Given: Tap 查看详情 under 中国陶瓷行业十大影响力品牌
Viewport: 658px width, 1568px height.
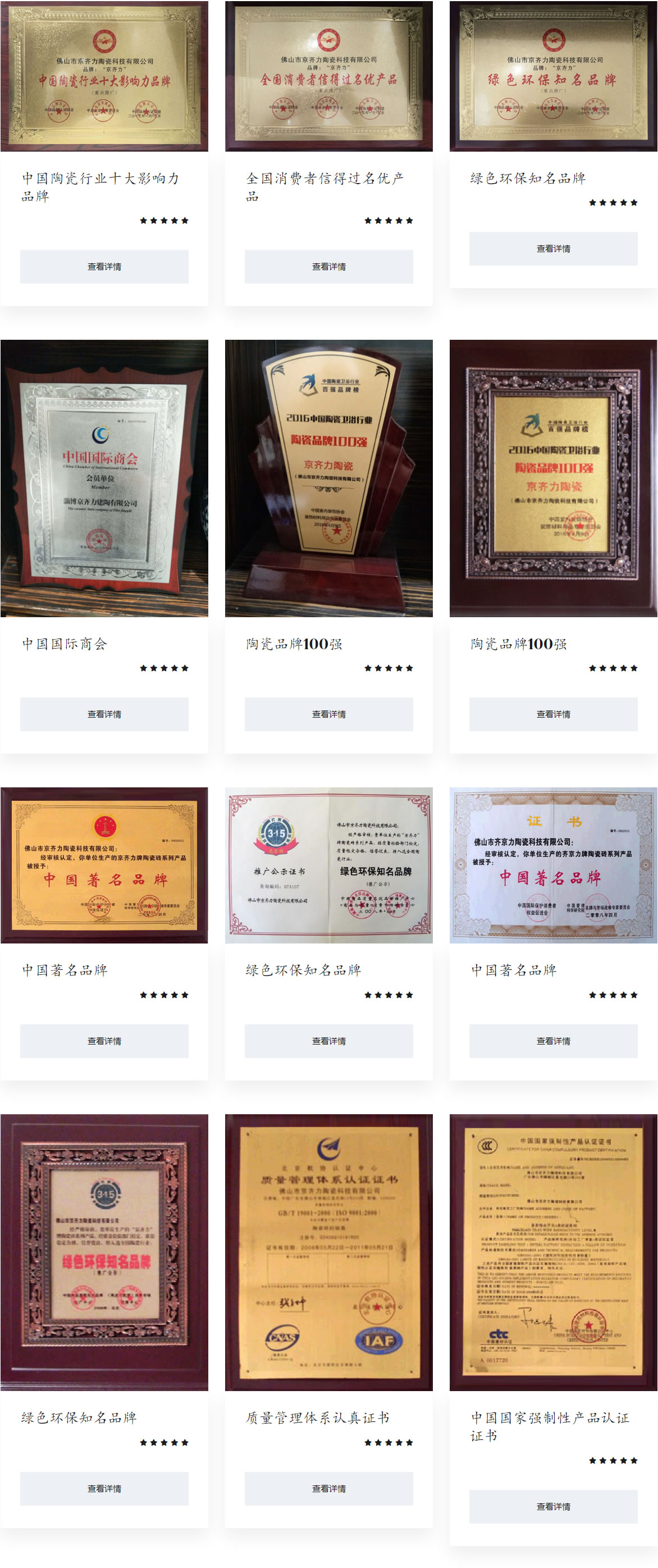Looking at the screenshot, I should 104,267.
